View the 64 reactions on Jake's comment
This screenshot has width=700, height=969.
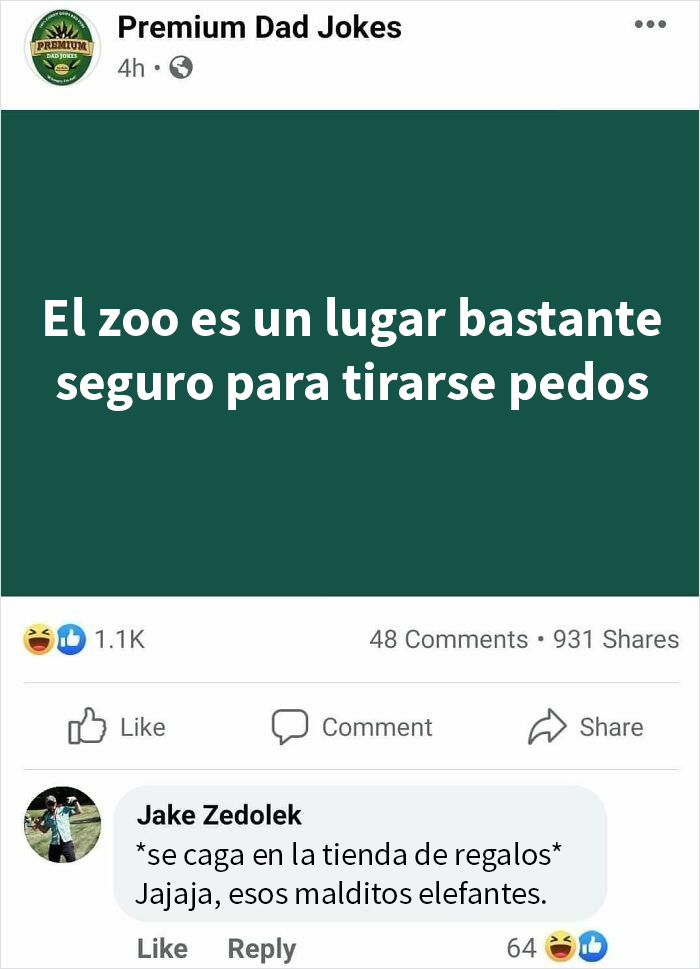tap(558, 945)
